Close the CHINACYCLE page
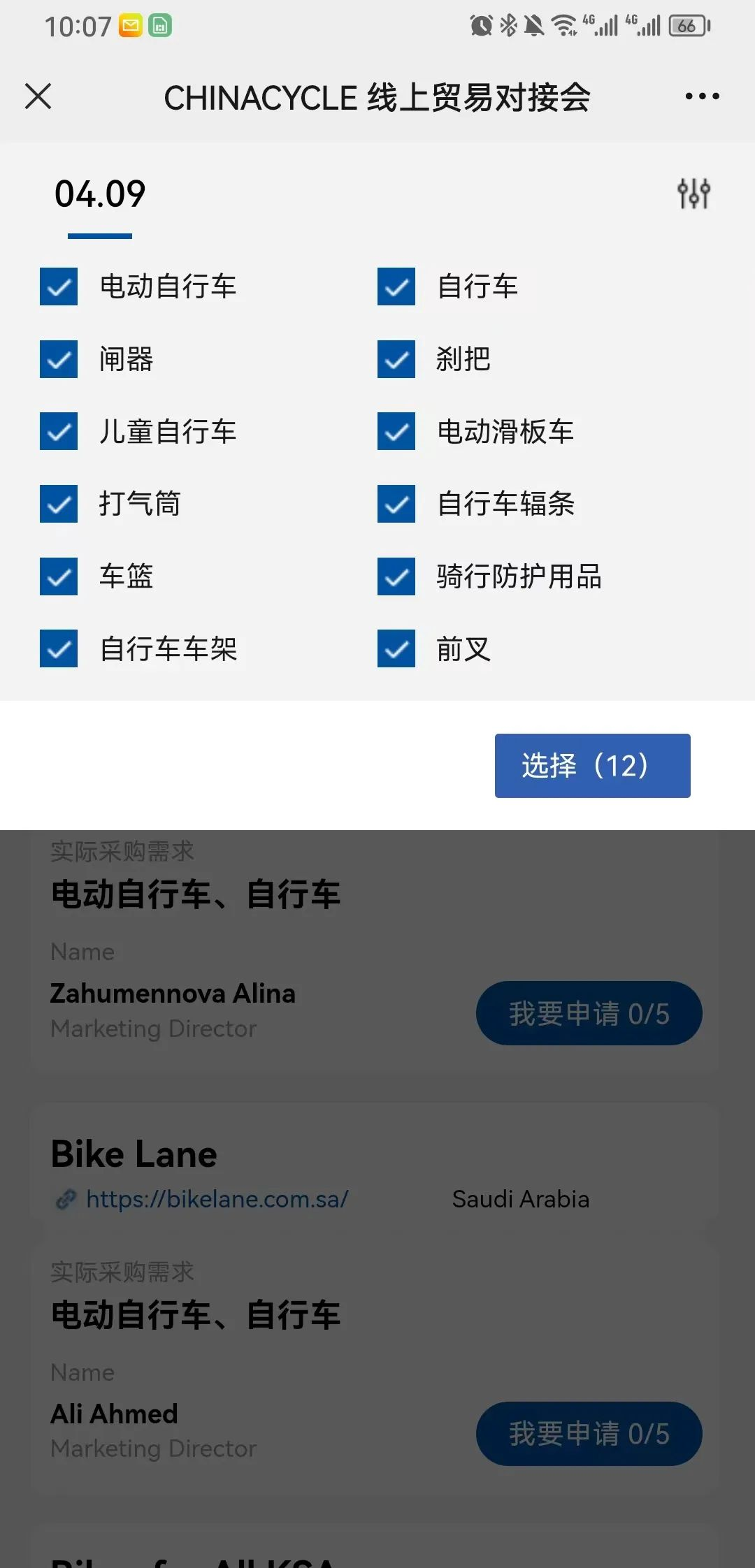755x1568 pixels. coord(38,96)
